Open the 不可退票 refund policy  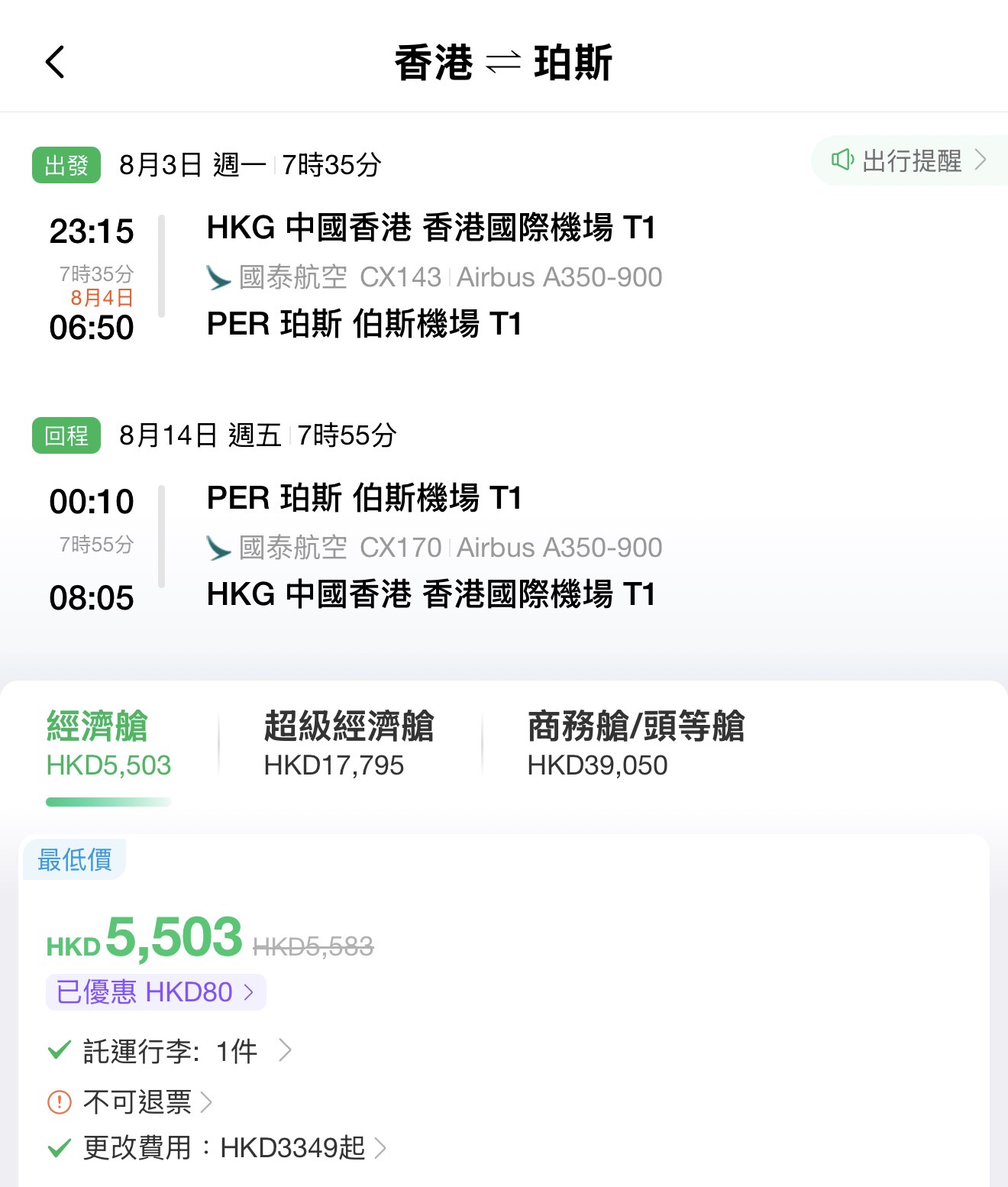point(130,1101)
